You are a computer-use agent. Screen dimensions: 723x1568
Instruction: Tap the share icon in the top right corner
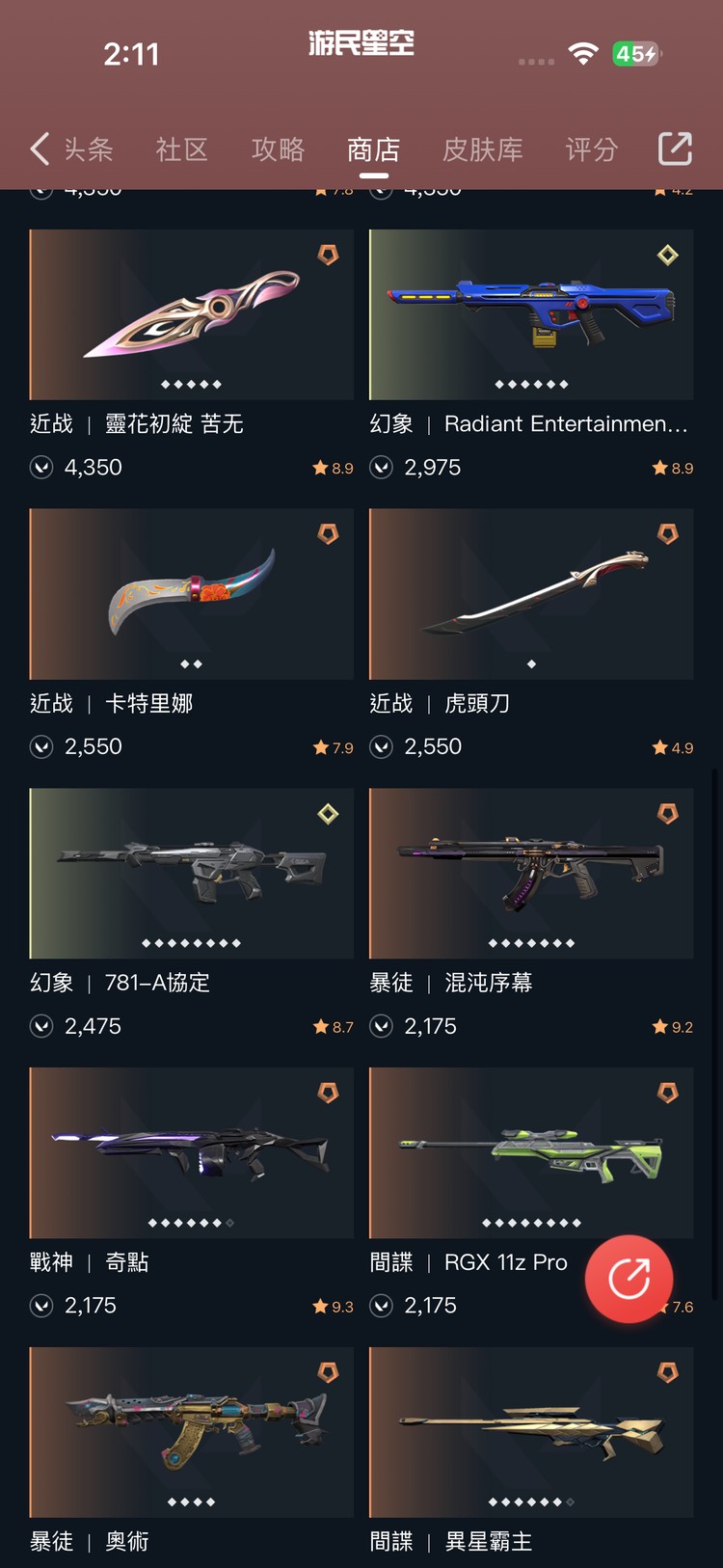pos(675,149)
